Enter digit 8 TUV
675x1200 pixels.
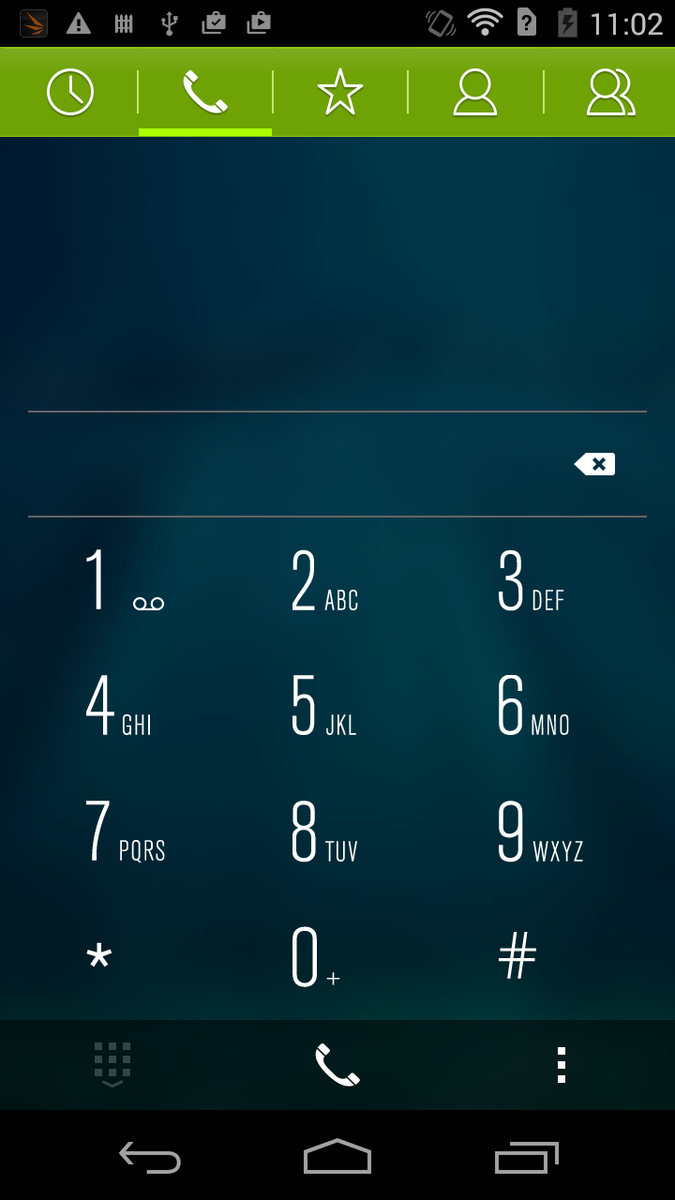[x=324, y=832]
